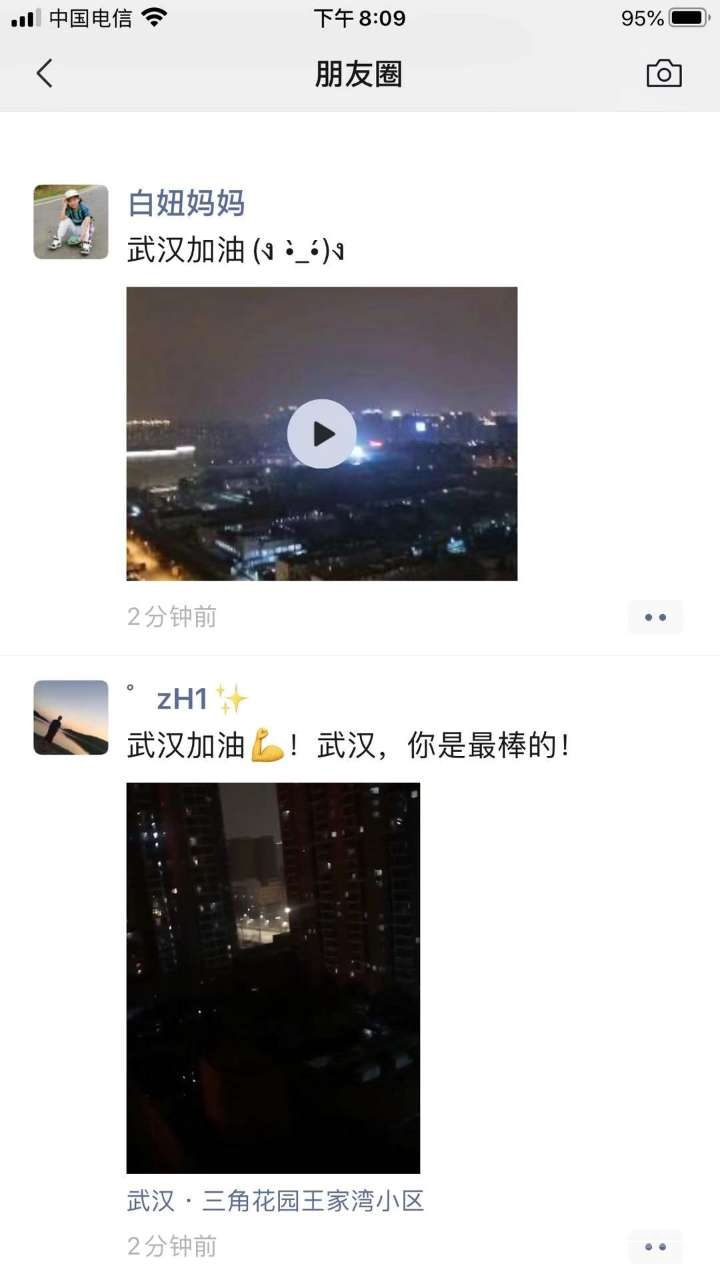The image size is (720, 1280).
Task: Open zH1's profile avatar
Action: coord(71,717)
